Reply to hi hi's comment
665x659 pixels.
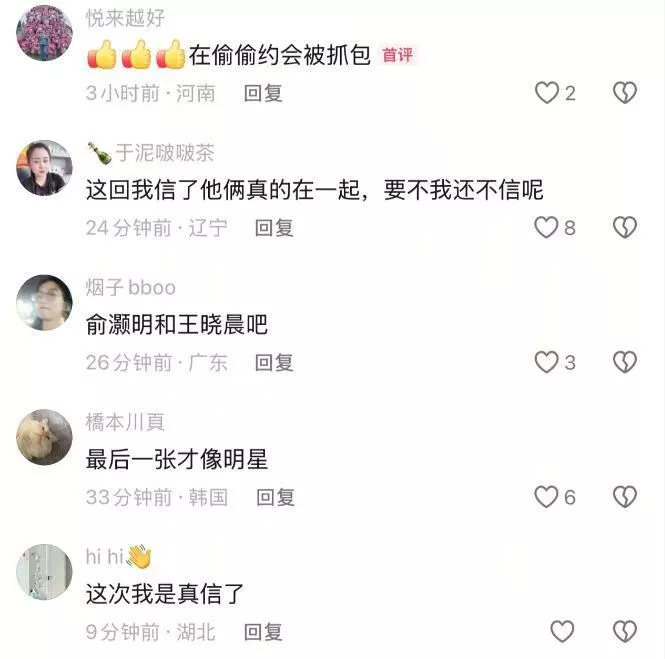[263, 632]
